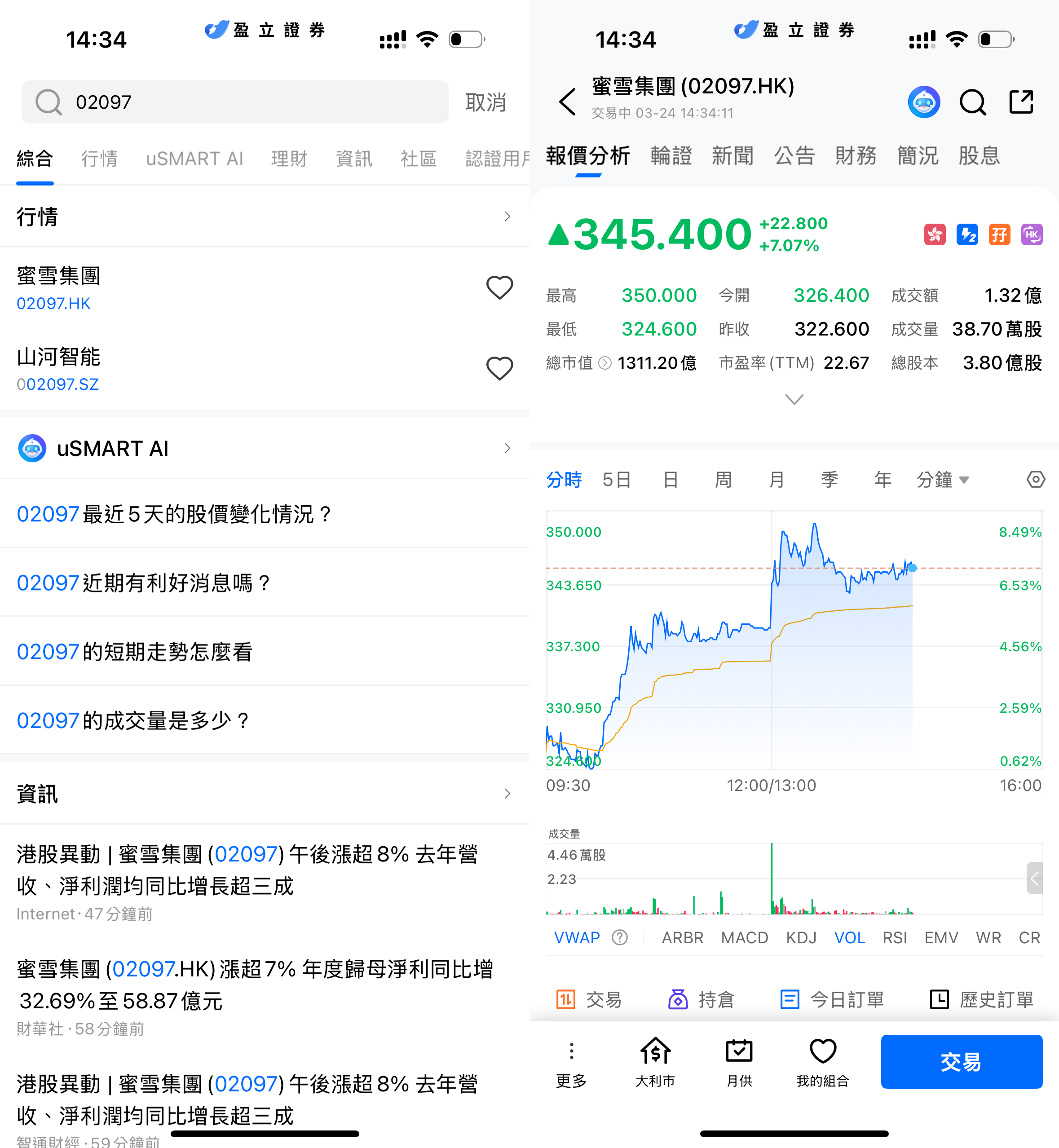Open the 分鐘 chart interval dropdown
1059x1148 pixels.
942,480
